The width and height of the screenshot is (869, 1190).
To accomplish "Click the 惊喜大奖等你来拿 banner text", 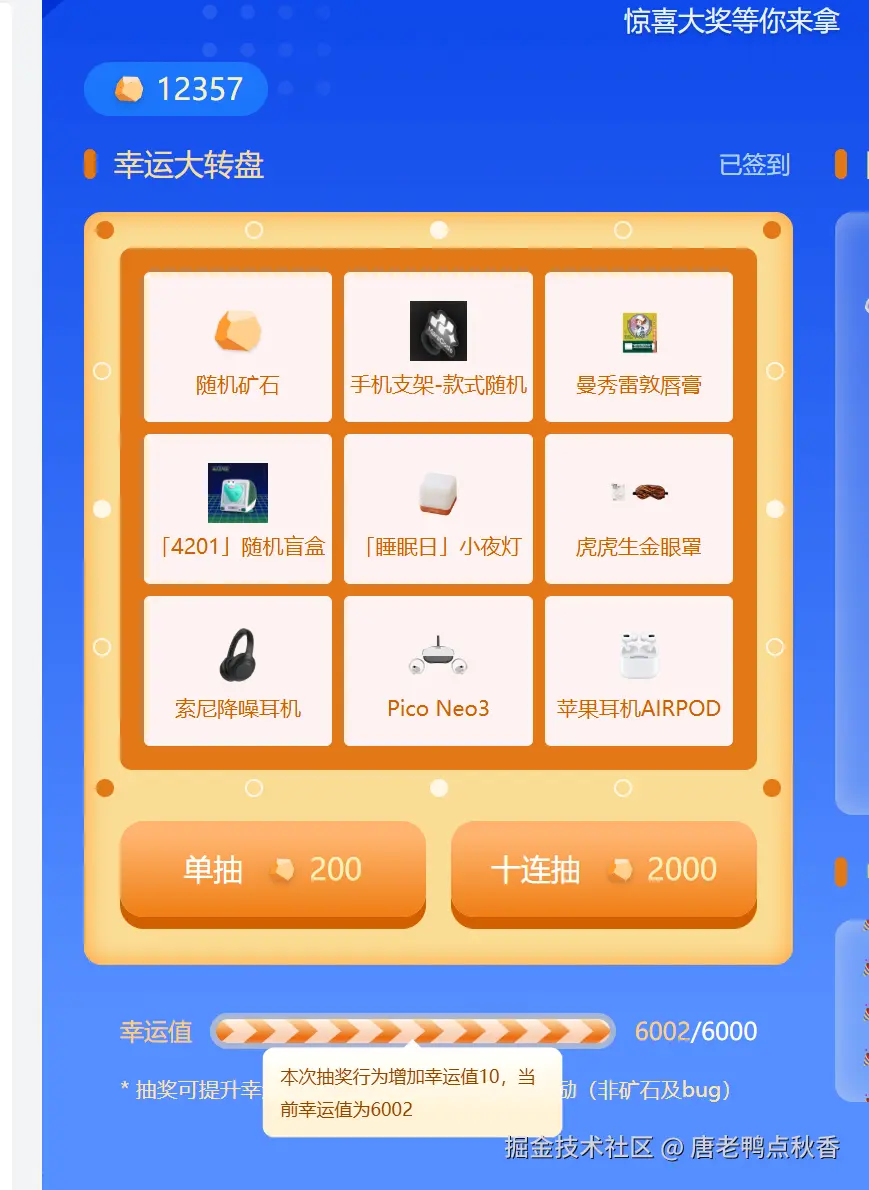I will pos(731,21).
